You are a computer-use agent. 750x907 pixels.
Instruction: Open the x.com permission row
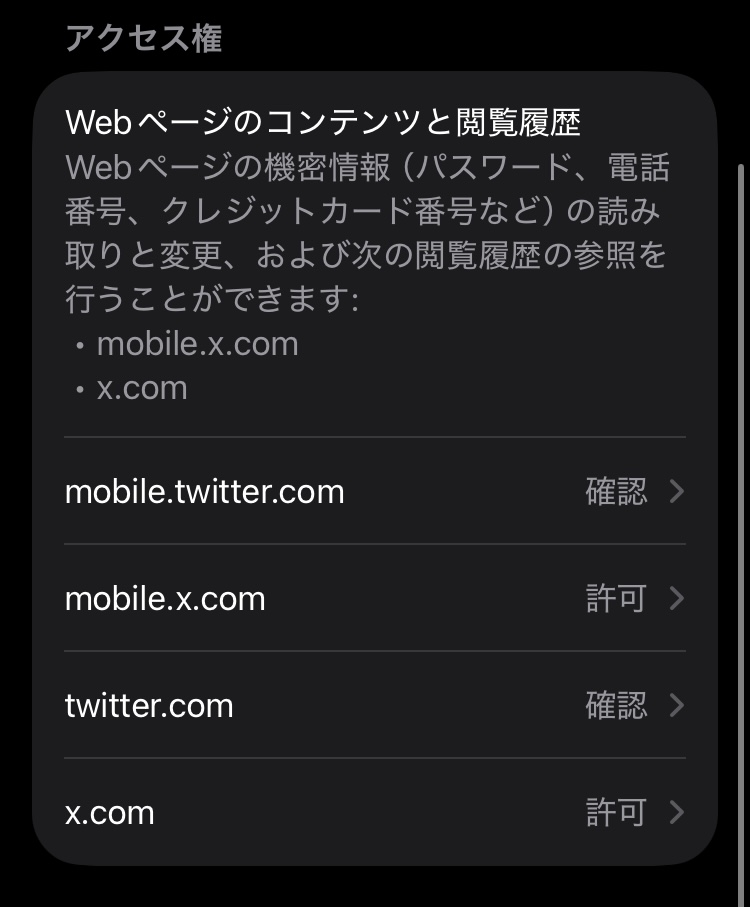(x=374, y=813)
